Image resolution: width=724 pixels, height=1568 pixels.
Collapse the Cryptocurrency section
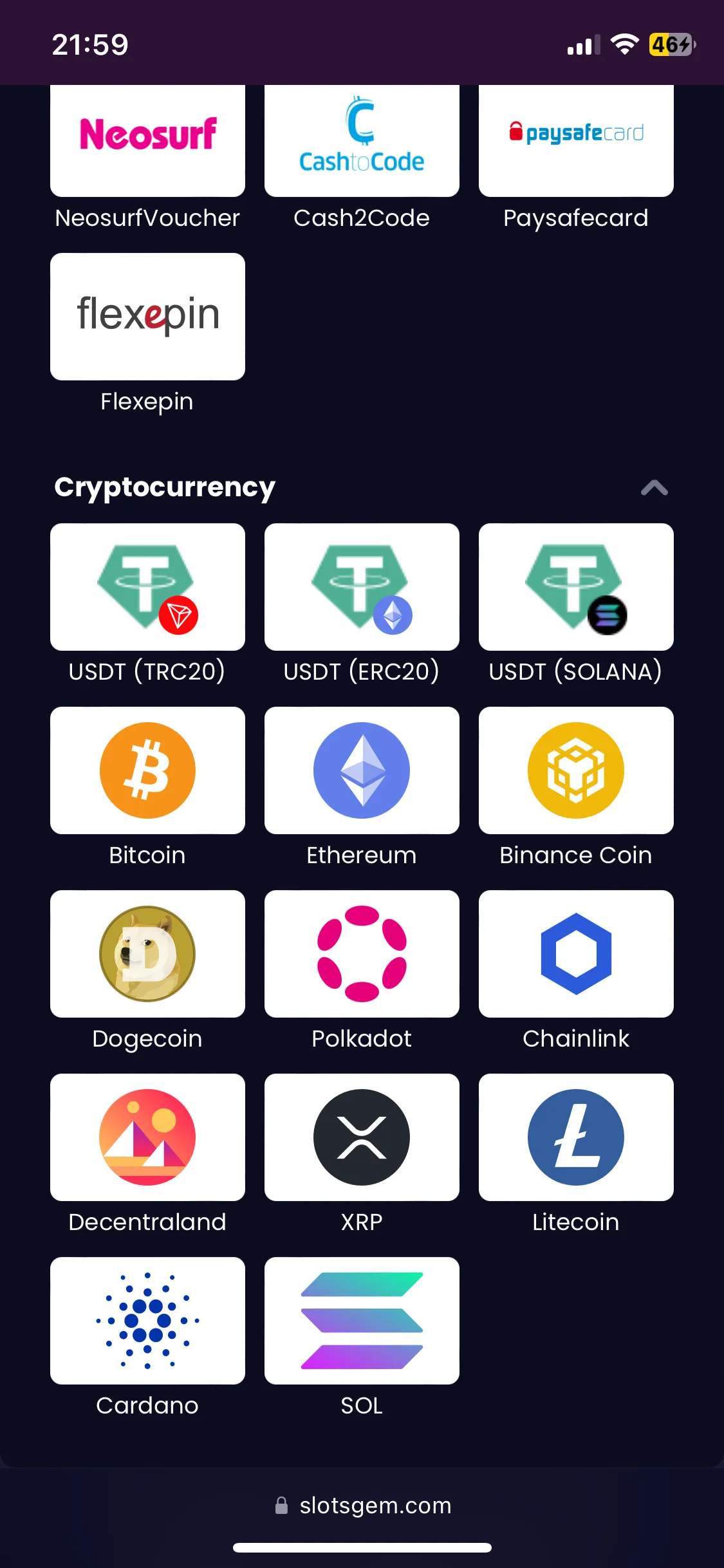coord(654,488)
